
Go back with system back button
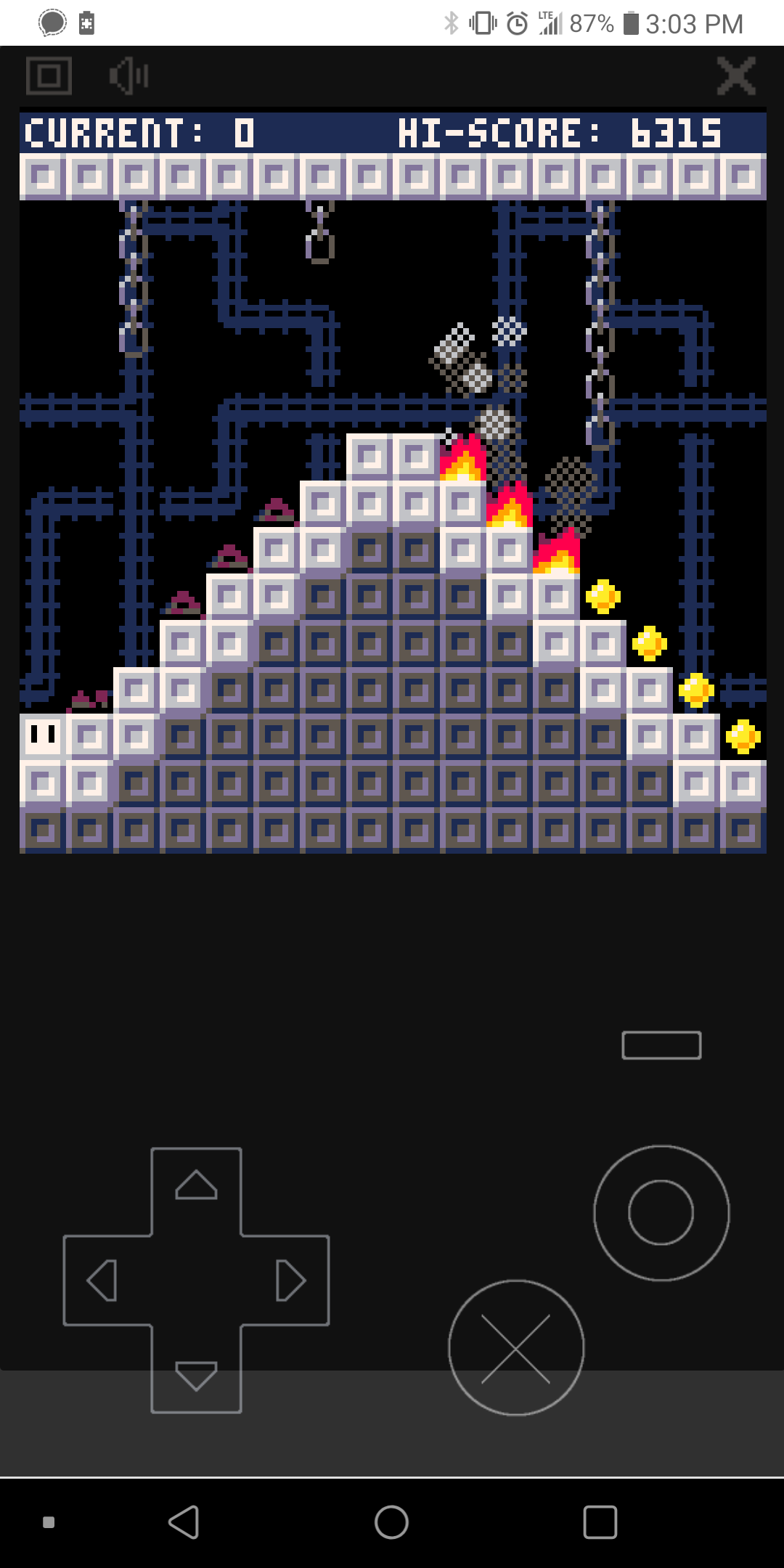coord(184,1522)
